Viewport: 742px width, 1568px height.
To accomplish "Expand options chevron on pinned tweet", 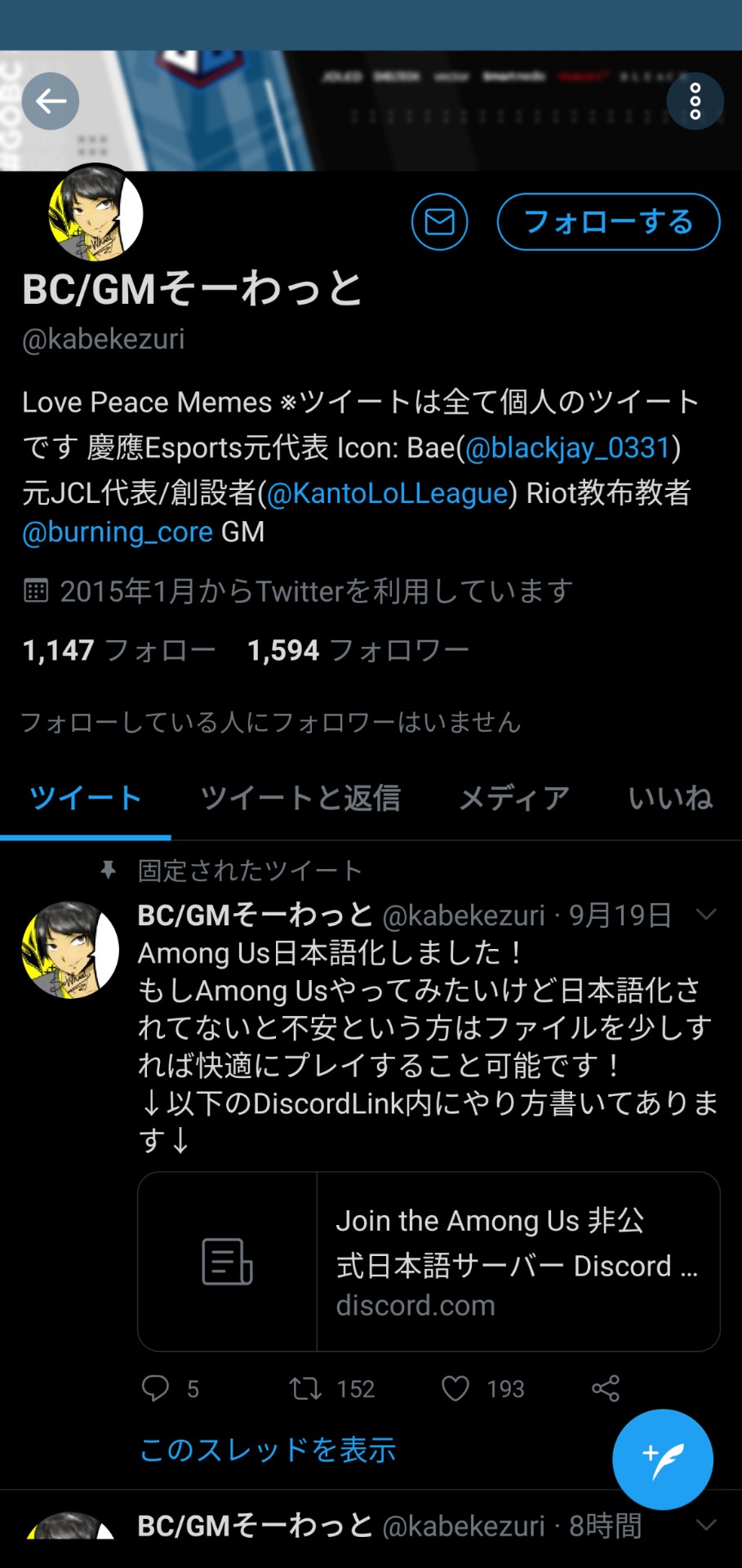I will 706,914.
